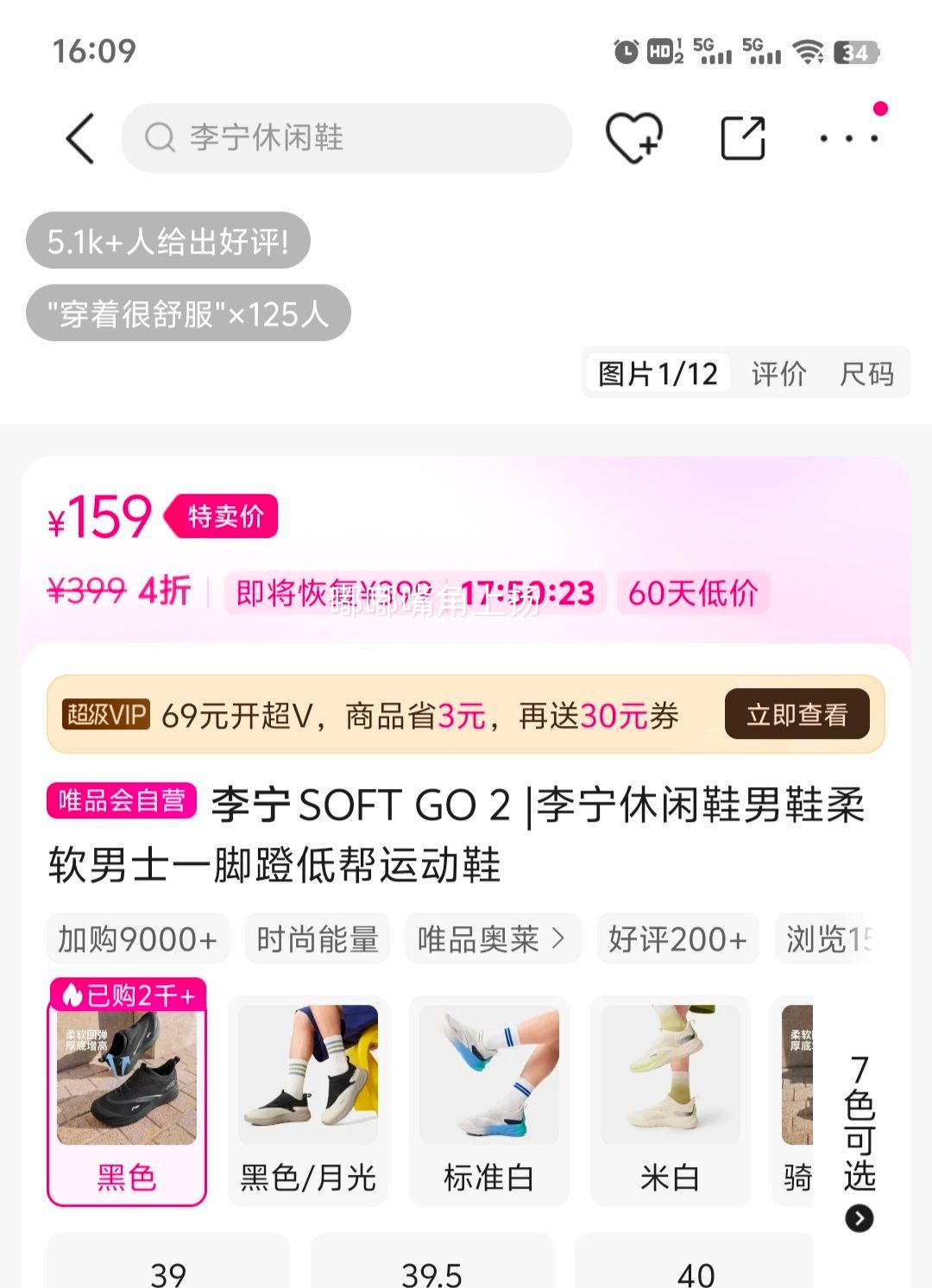
Task: Tap 立即查看 in the 超级VIP banner
Action: tap(797, 715)
